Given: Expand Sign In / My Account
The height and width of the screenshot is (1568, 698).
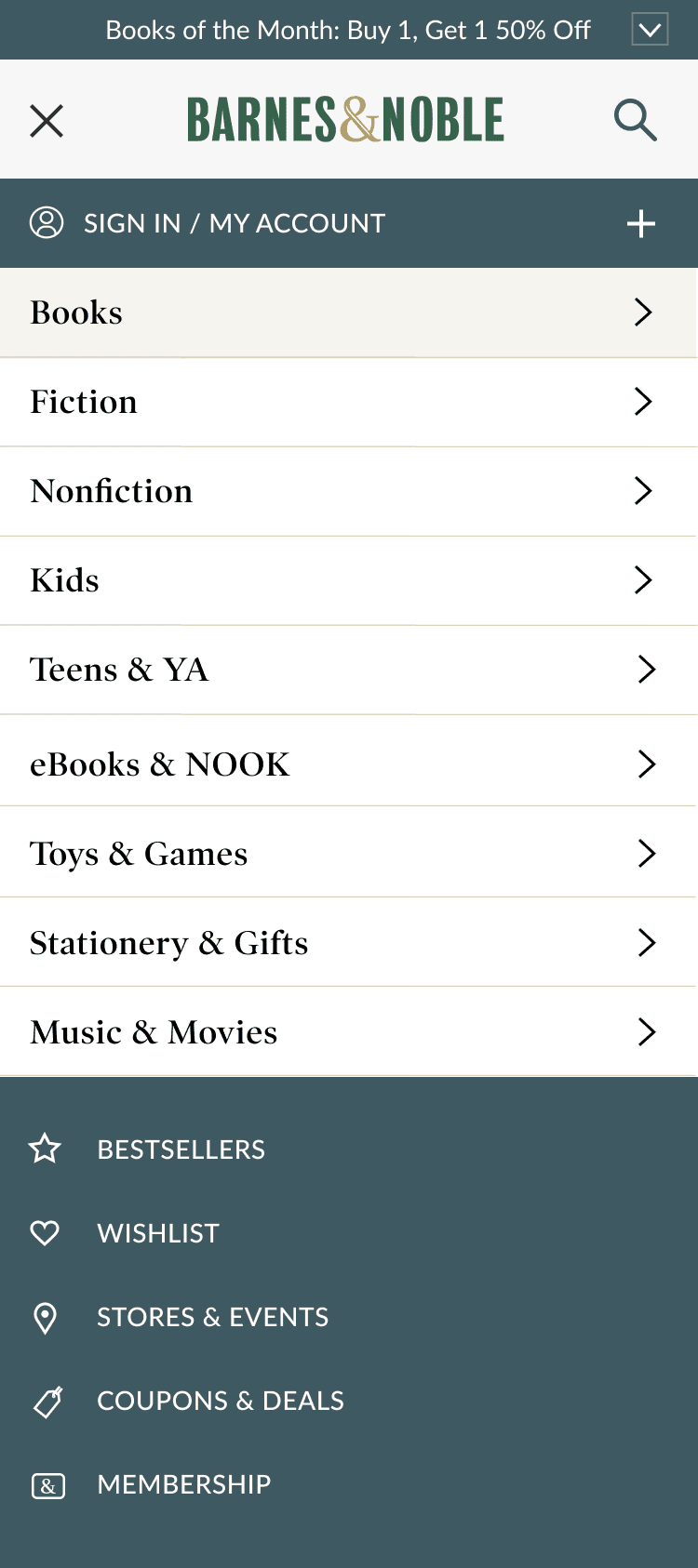Looking at the screenshot, I should [x=349, y=223].
